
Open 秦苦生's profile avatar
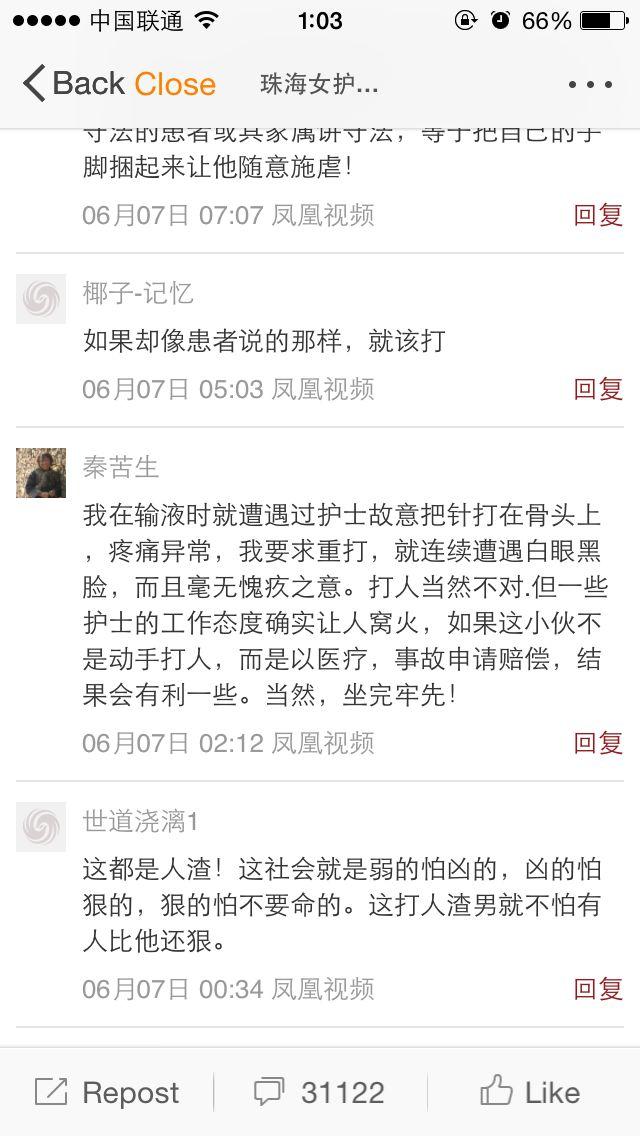pos(41,473)
